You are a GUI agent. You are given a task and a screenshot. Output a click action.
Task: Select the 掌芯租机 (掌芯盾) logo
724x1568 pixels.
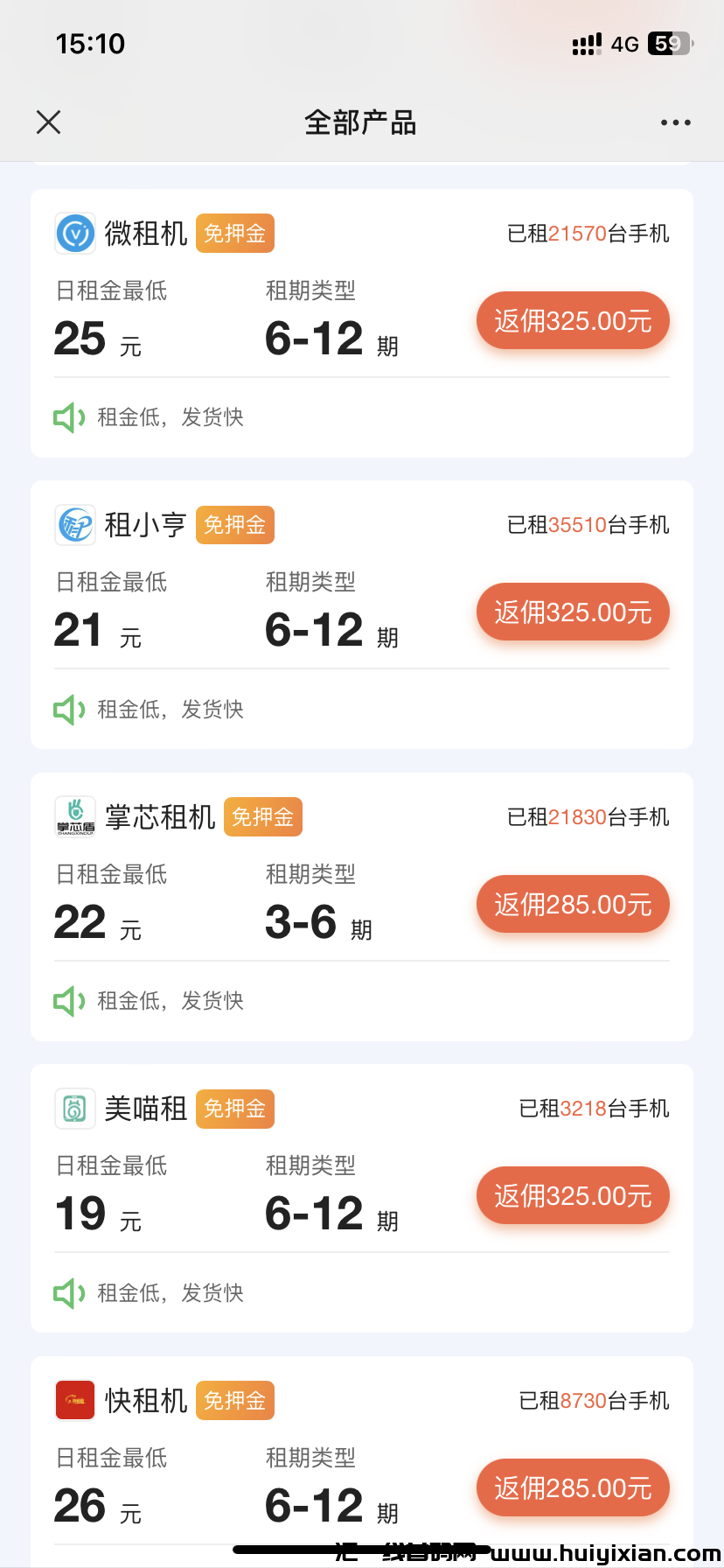pyautogui.click(x=75, y=816)
